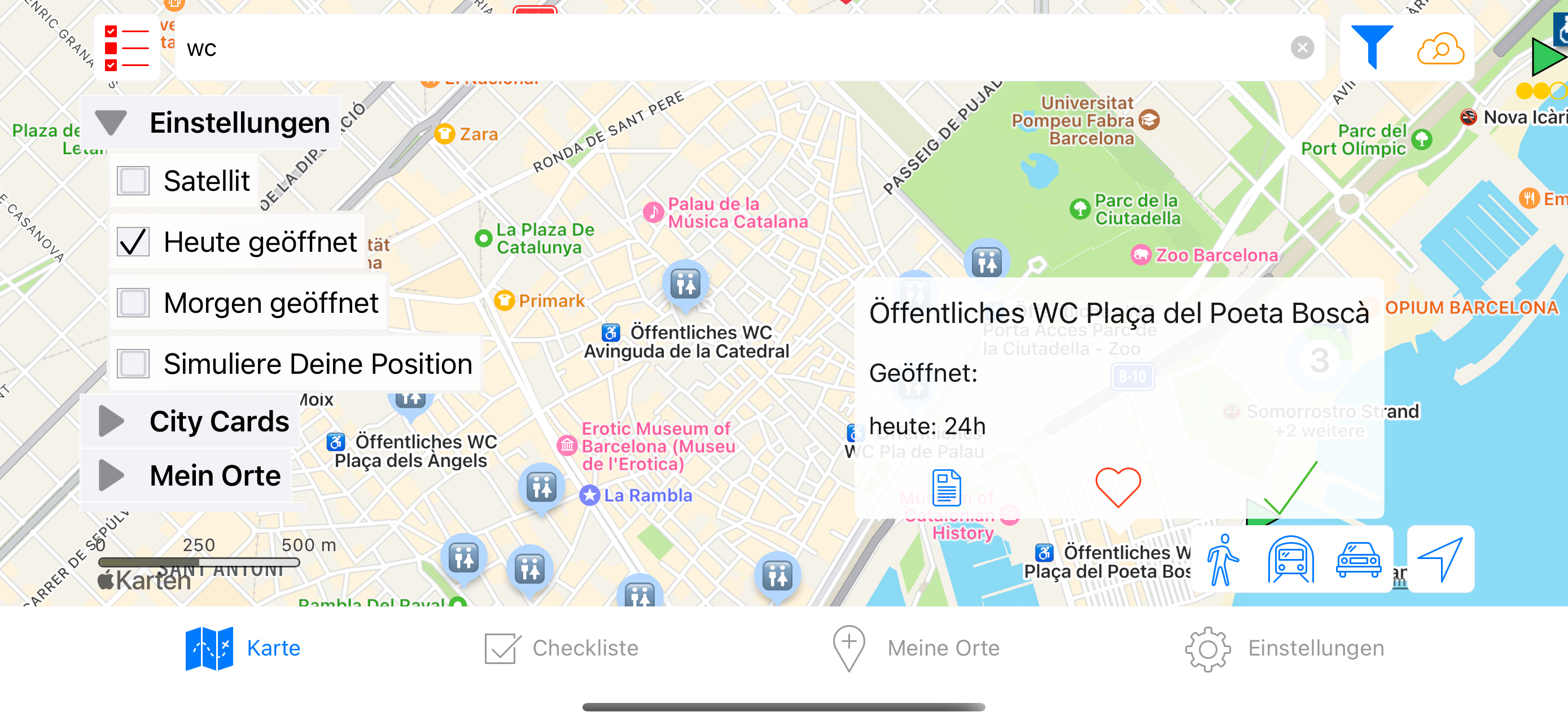Screen dimensions: 1568x725
Task: Check Morgen geöffnet
Action: click(x=133, y=303)
